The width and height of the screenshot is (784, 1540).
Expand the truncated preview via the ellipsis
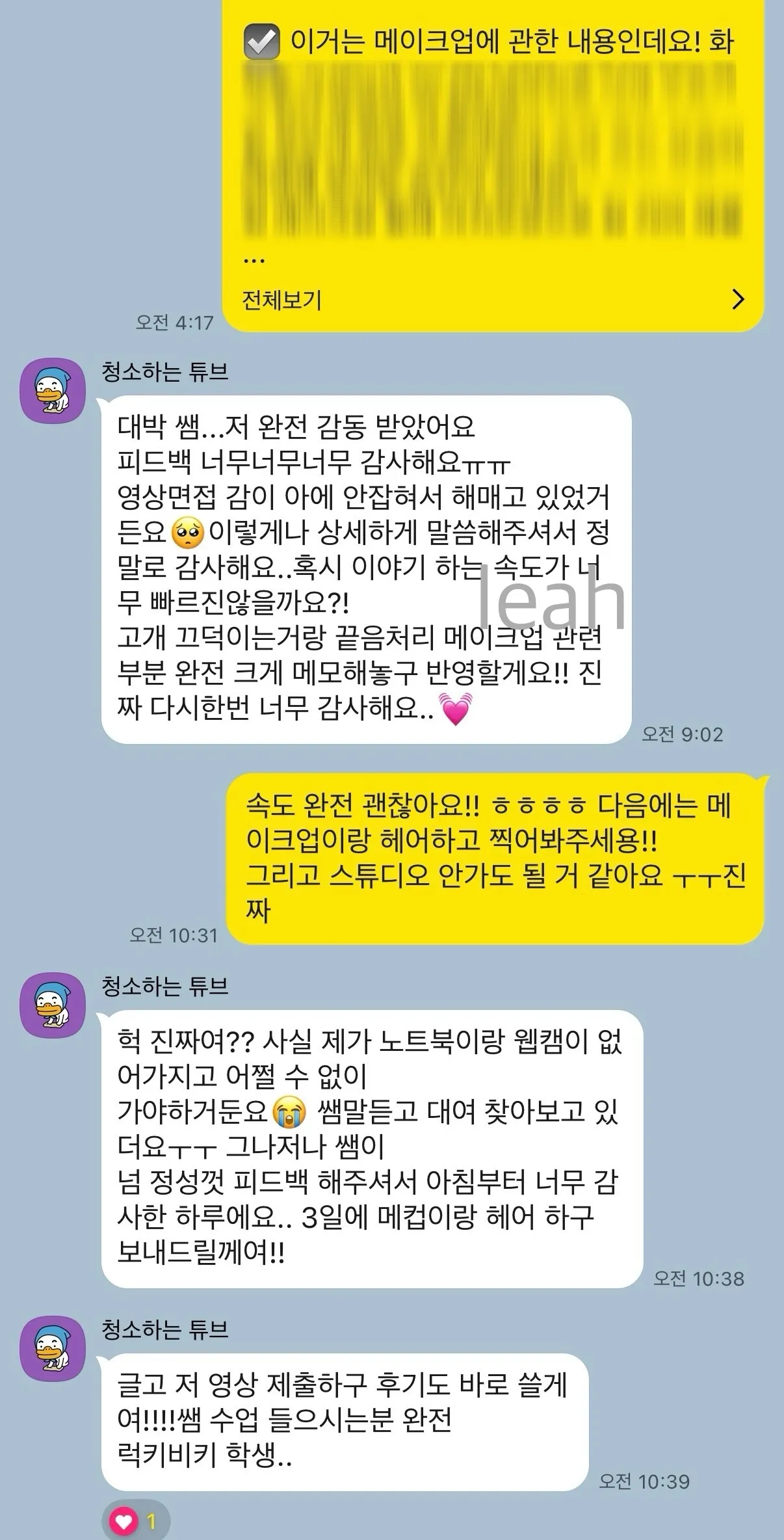pyautogui.click(x=254, y=259)
